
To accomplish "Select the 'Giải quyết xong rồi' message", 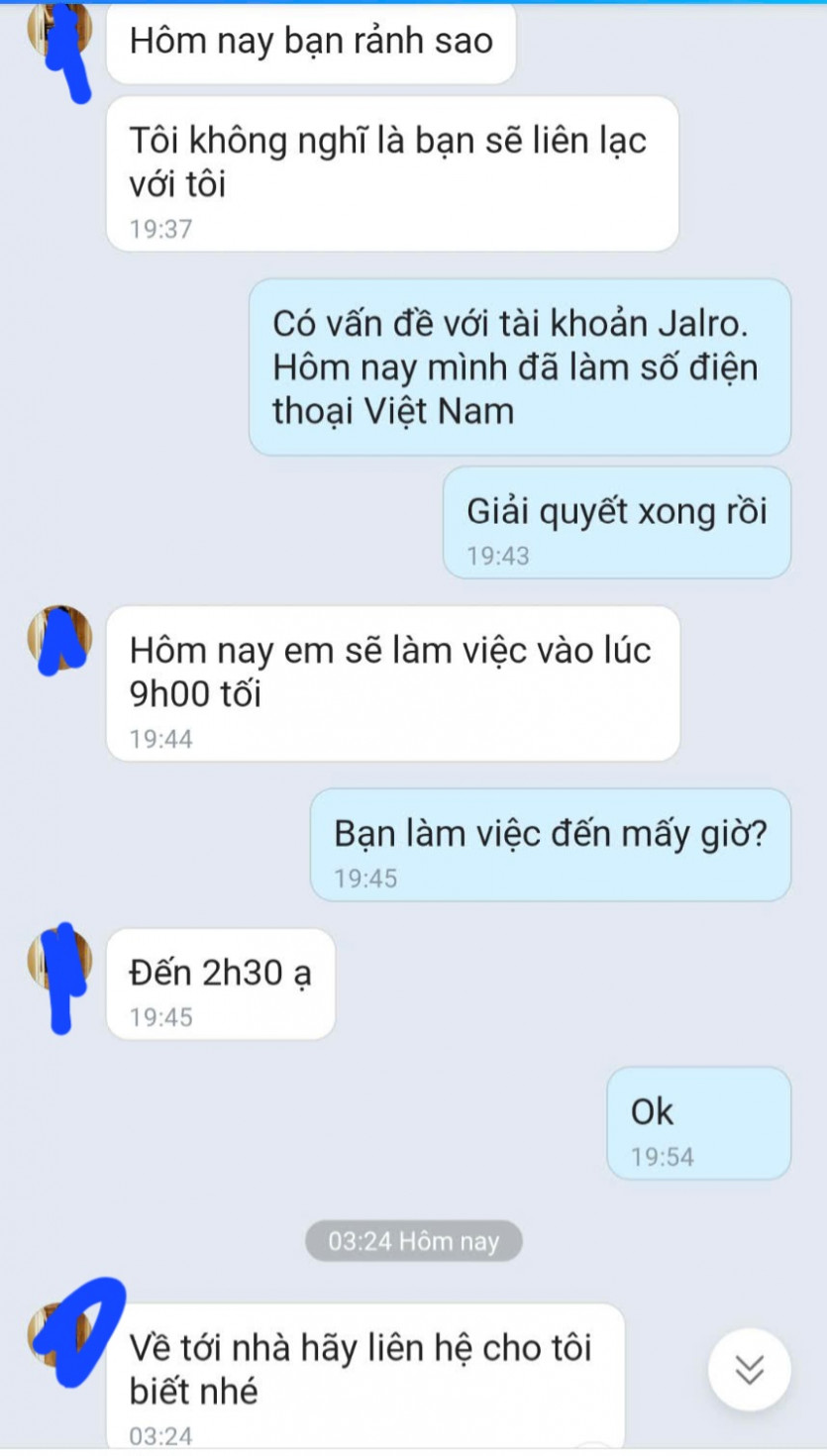I will click(614, 511).
